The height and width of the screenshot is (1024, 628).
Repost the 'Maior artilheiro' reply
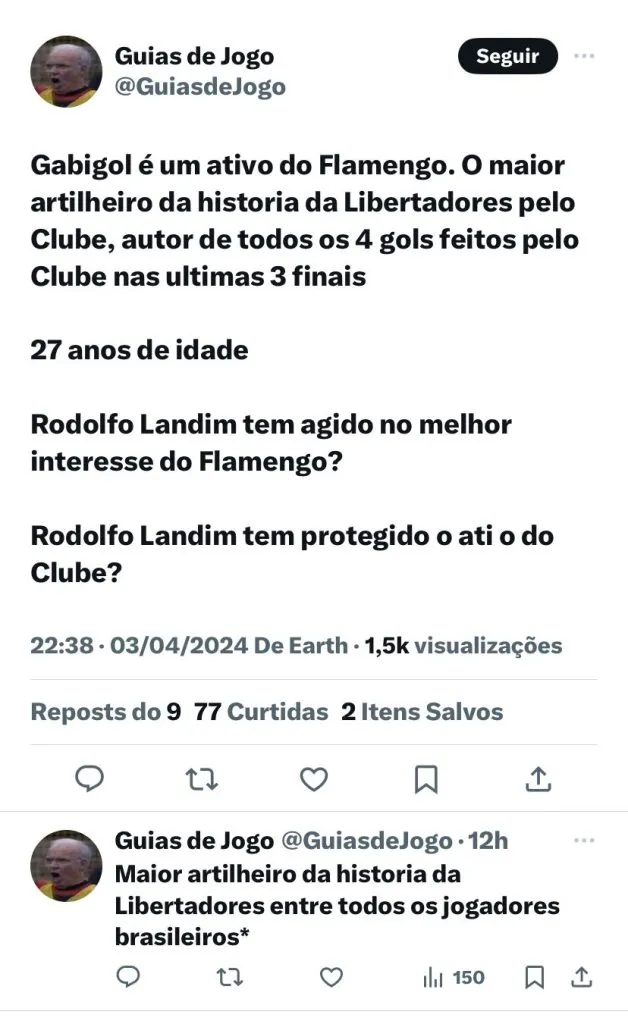[x=230, y=977]
